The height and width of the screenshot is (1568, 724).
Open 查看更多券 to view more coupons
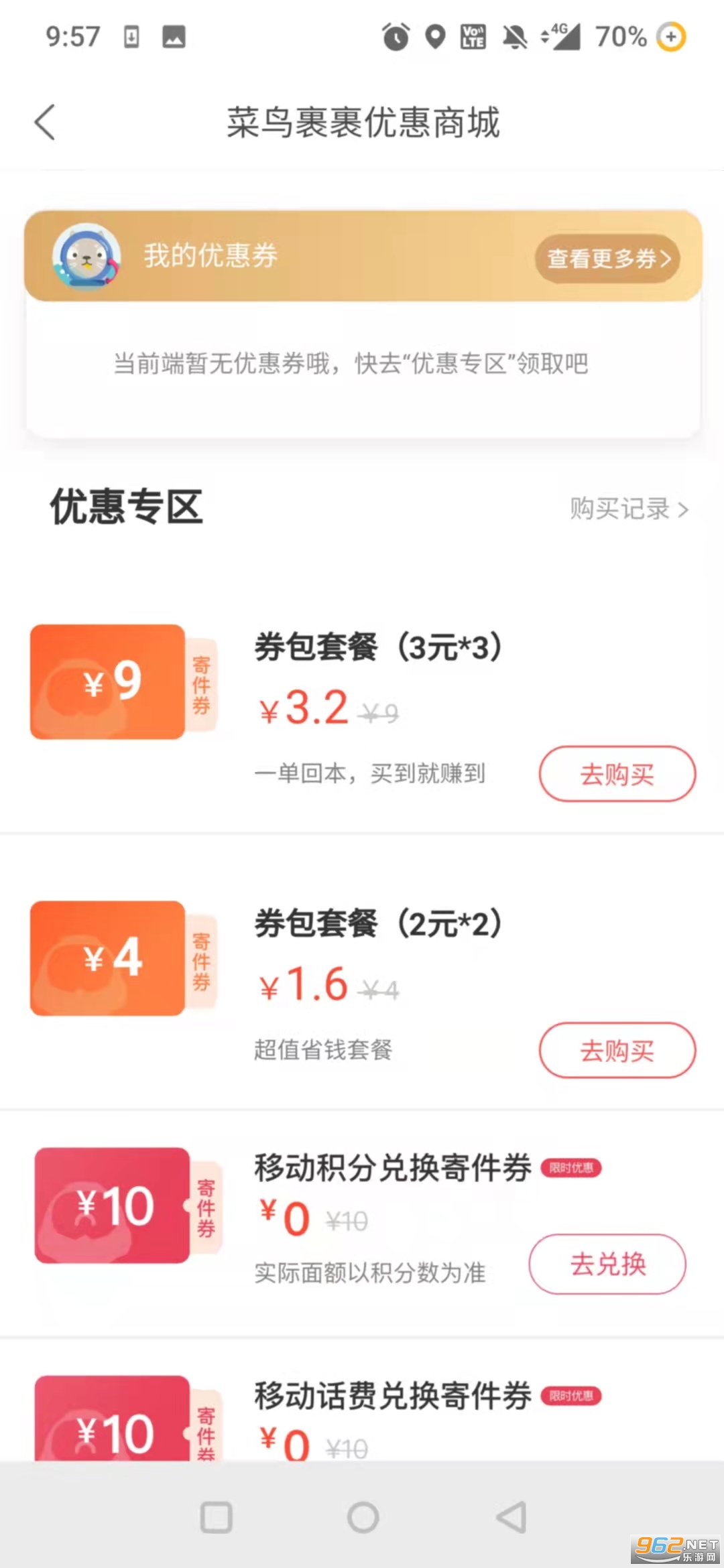coord(607,258)
